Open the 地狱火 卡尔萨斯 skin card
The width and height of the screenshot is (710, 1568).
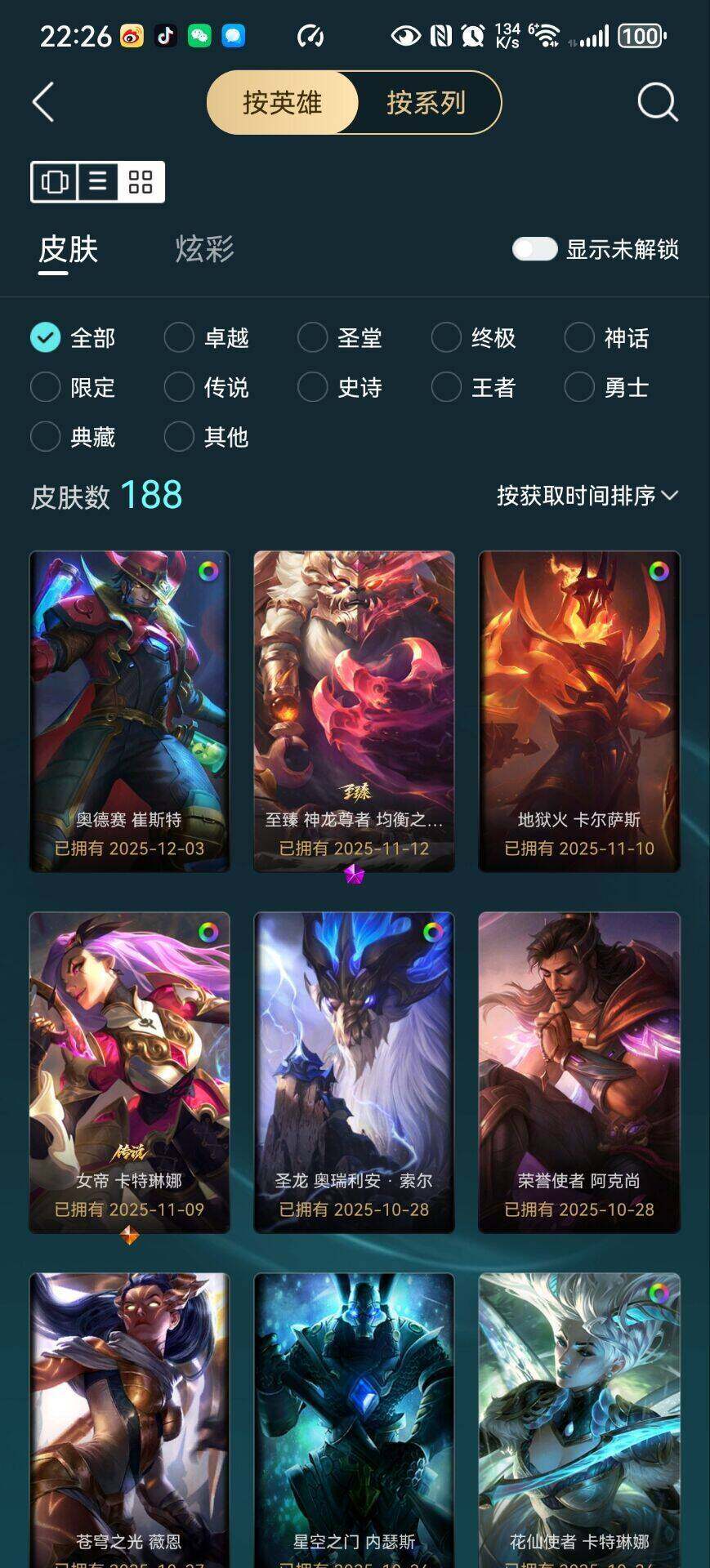point(579,711)
